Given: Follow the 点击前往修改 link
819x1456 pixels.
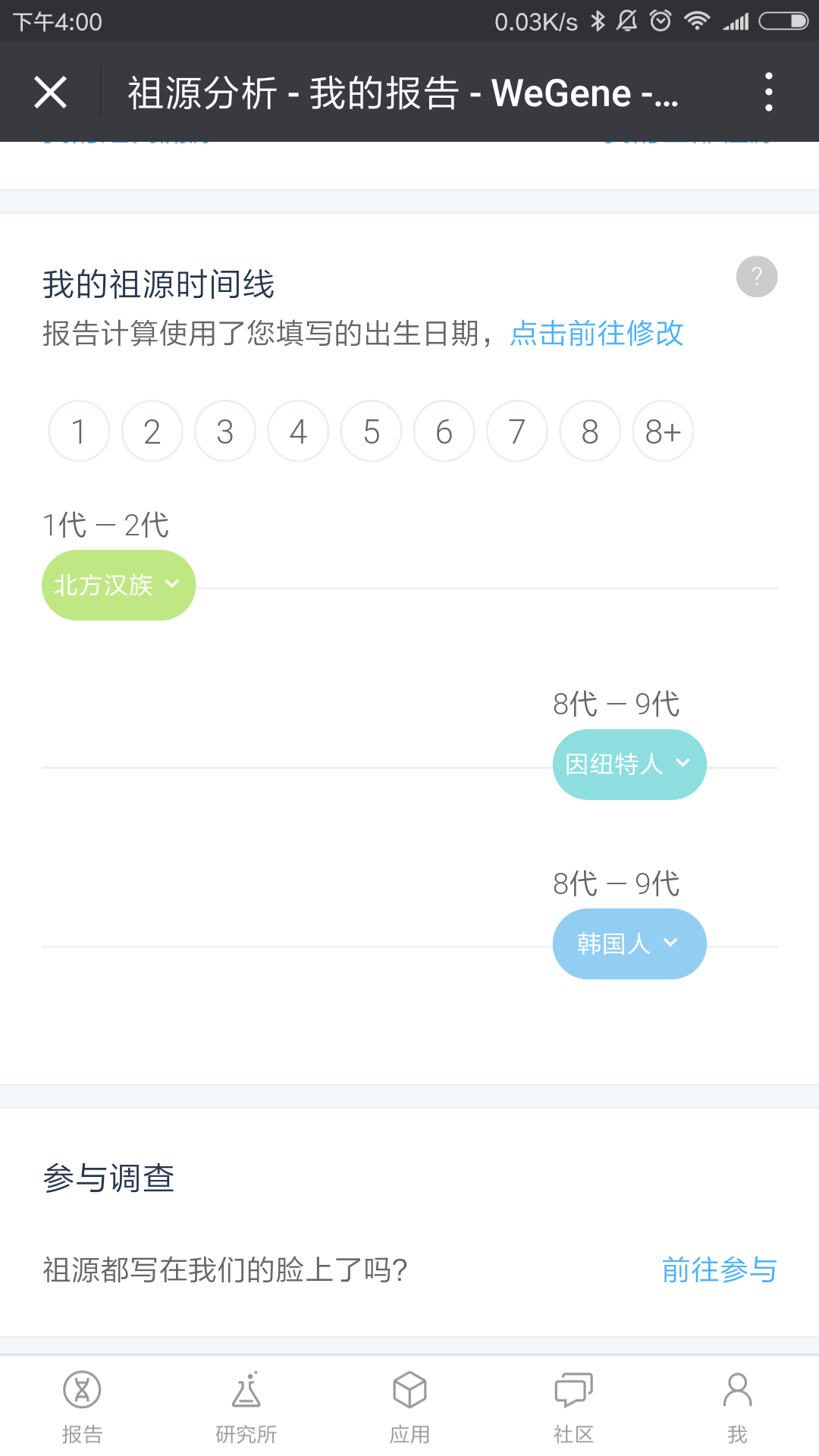Looking at the screenshot, I should click(x=597, y=333).
